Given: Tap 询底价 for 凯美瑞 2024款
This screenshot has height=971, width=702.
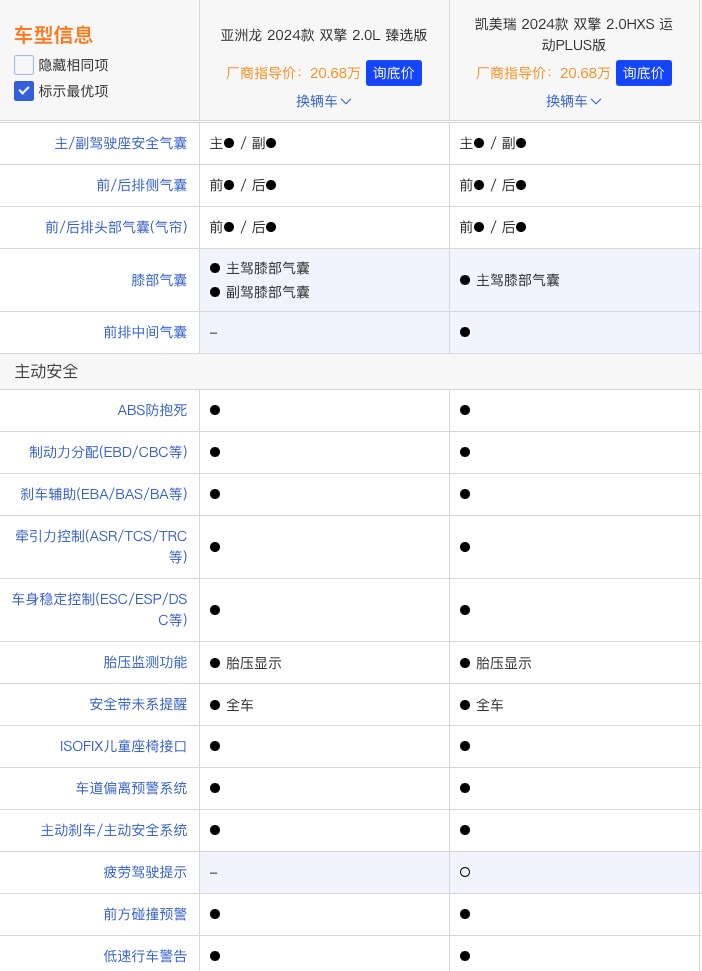Looking at the screenshot, I should pyautogui.click(x=643, y=73).
